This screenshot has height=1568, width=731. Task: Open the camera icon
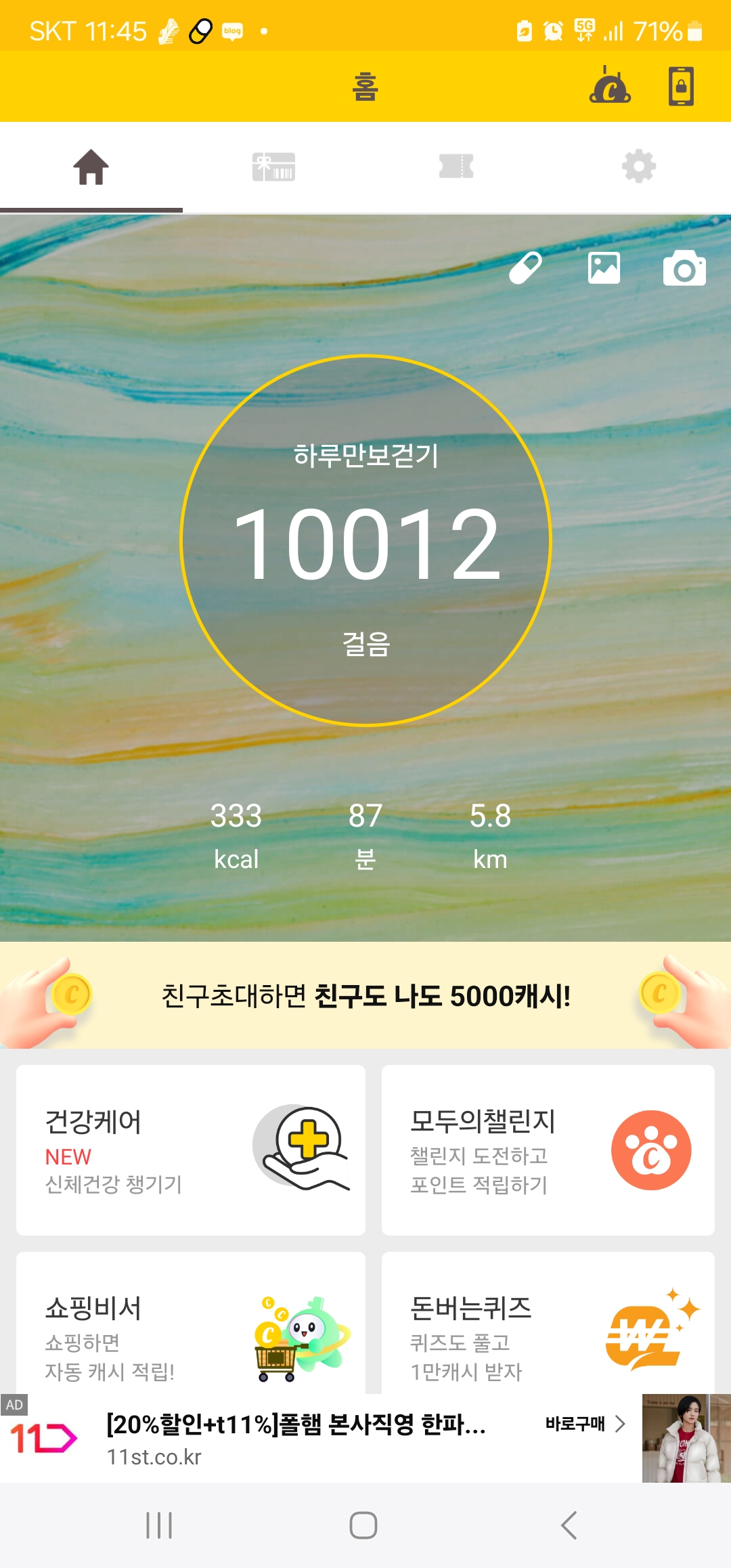pos(684,268)
